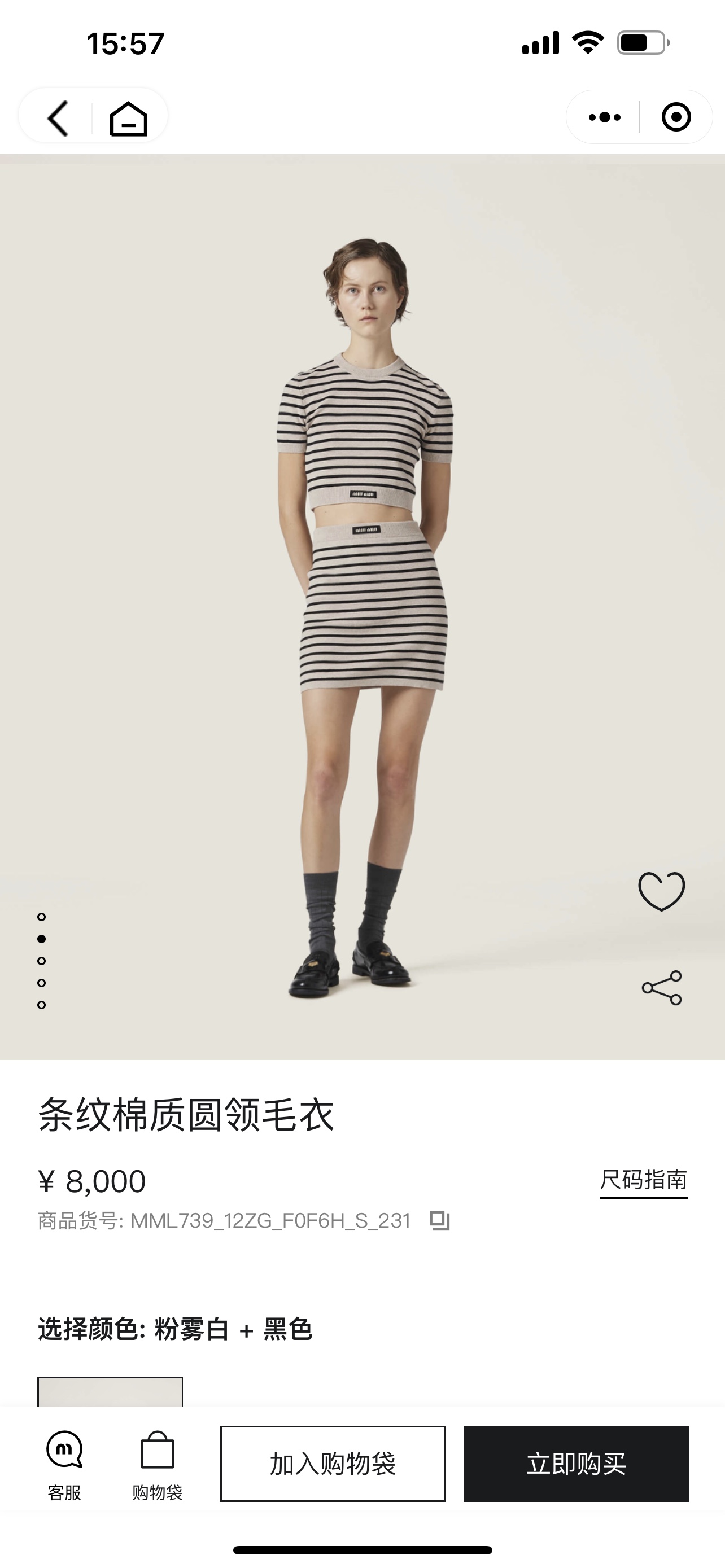Share this product
725x1568 pixels.
[662, 987]
